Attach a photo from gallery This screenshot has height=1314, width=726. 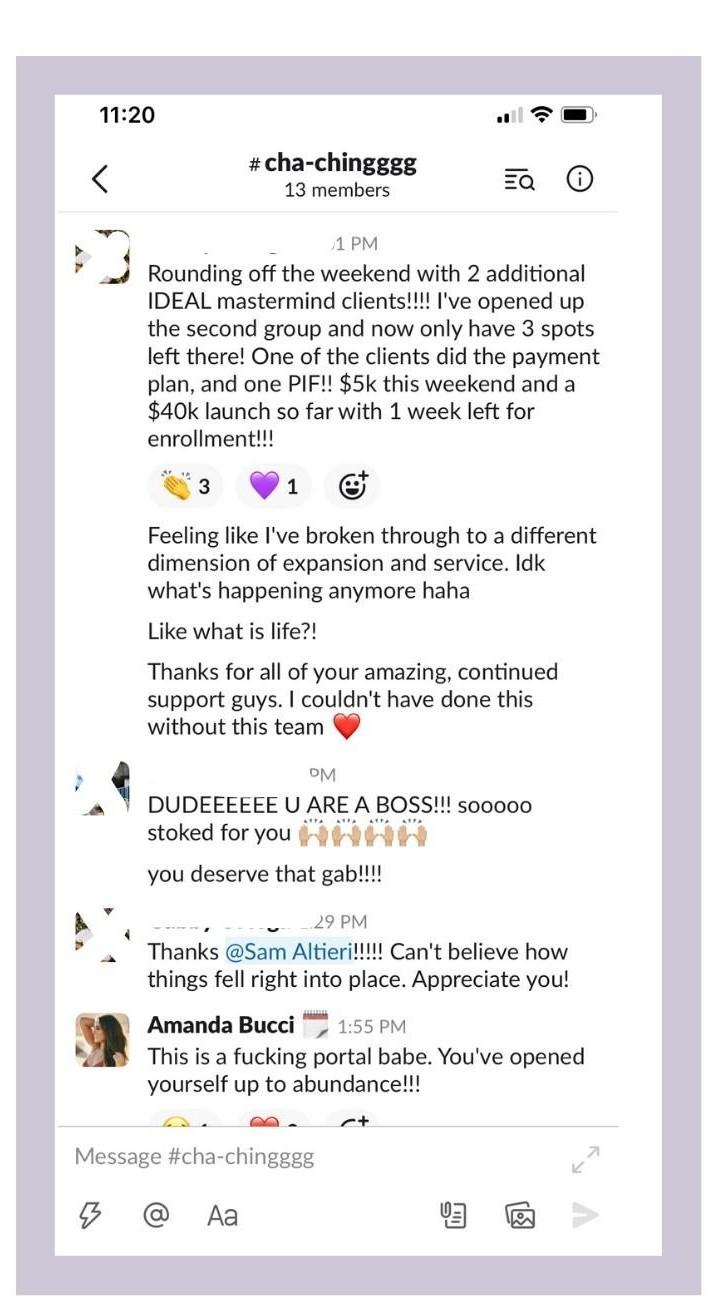click(x=521, y=1215)
